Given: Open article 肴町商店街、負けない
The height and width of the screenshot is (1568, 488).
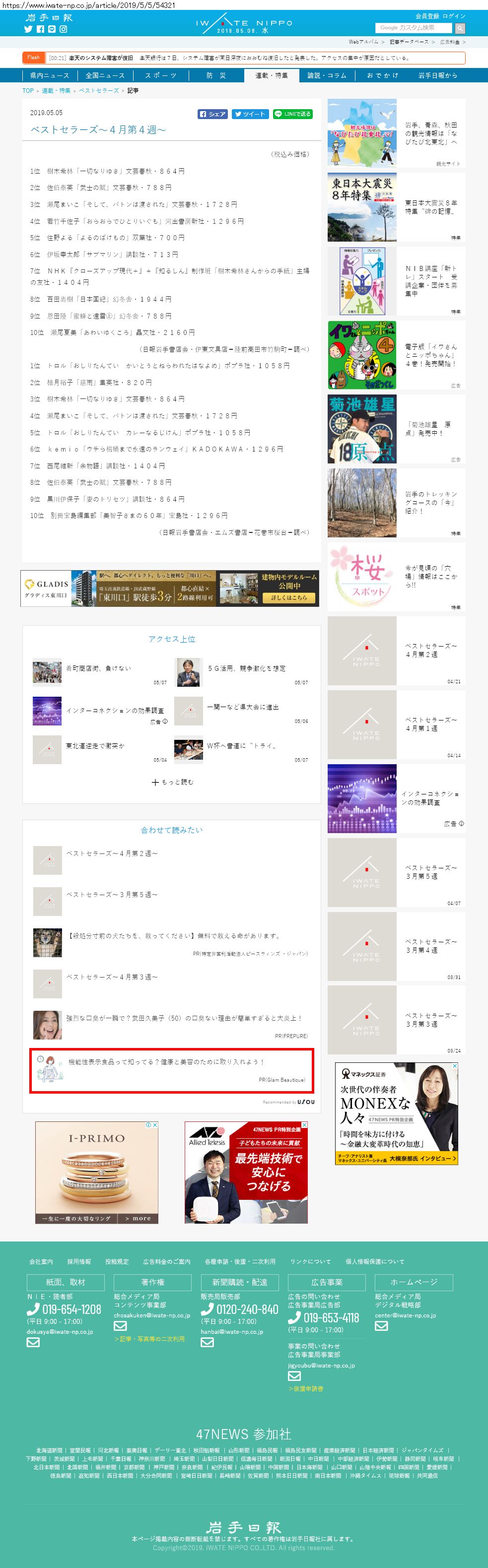Looking at the screenshot, I should [x=99, y=668].
